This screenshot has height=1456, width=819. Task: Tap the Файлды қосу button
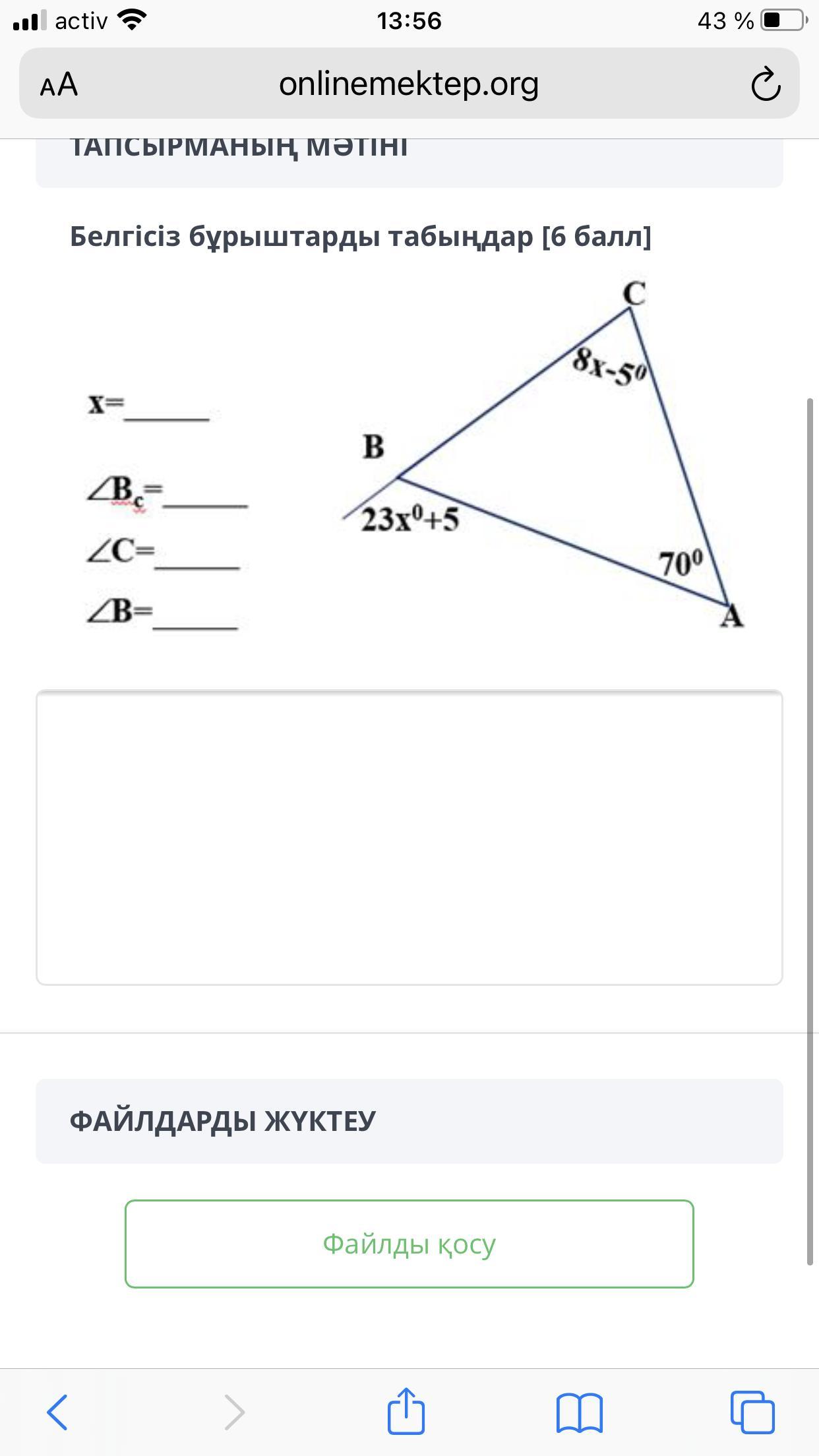pyautogui.click(x=409, y=1244)
